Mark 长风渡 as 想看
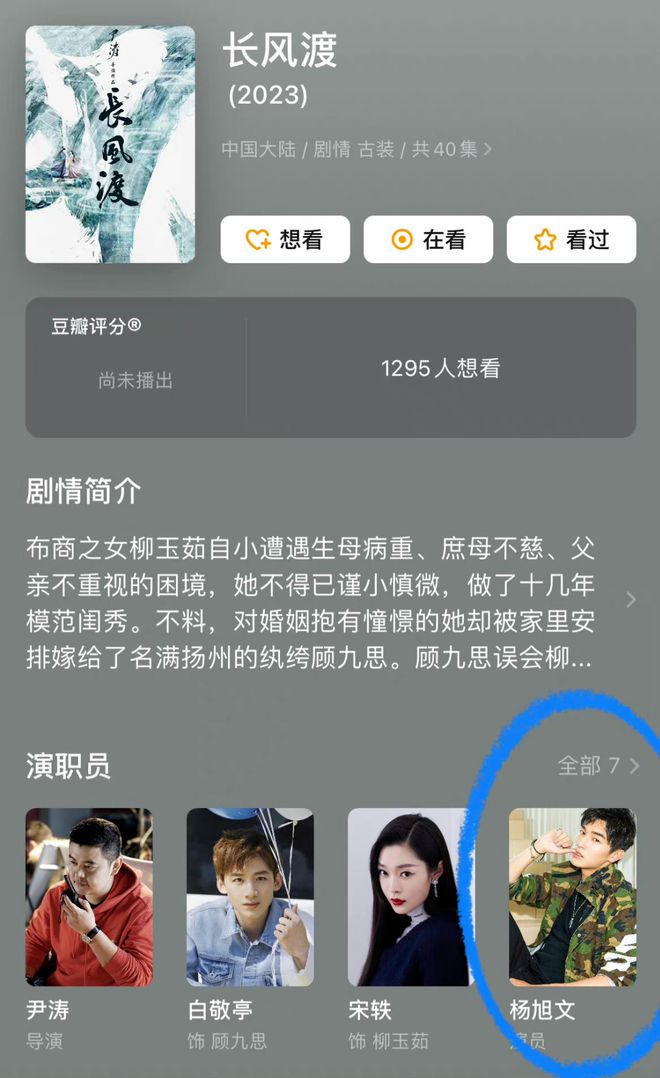 pyautogui.click(x=285, y=240)
